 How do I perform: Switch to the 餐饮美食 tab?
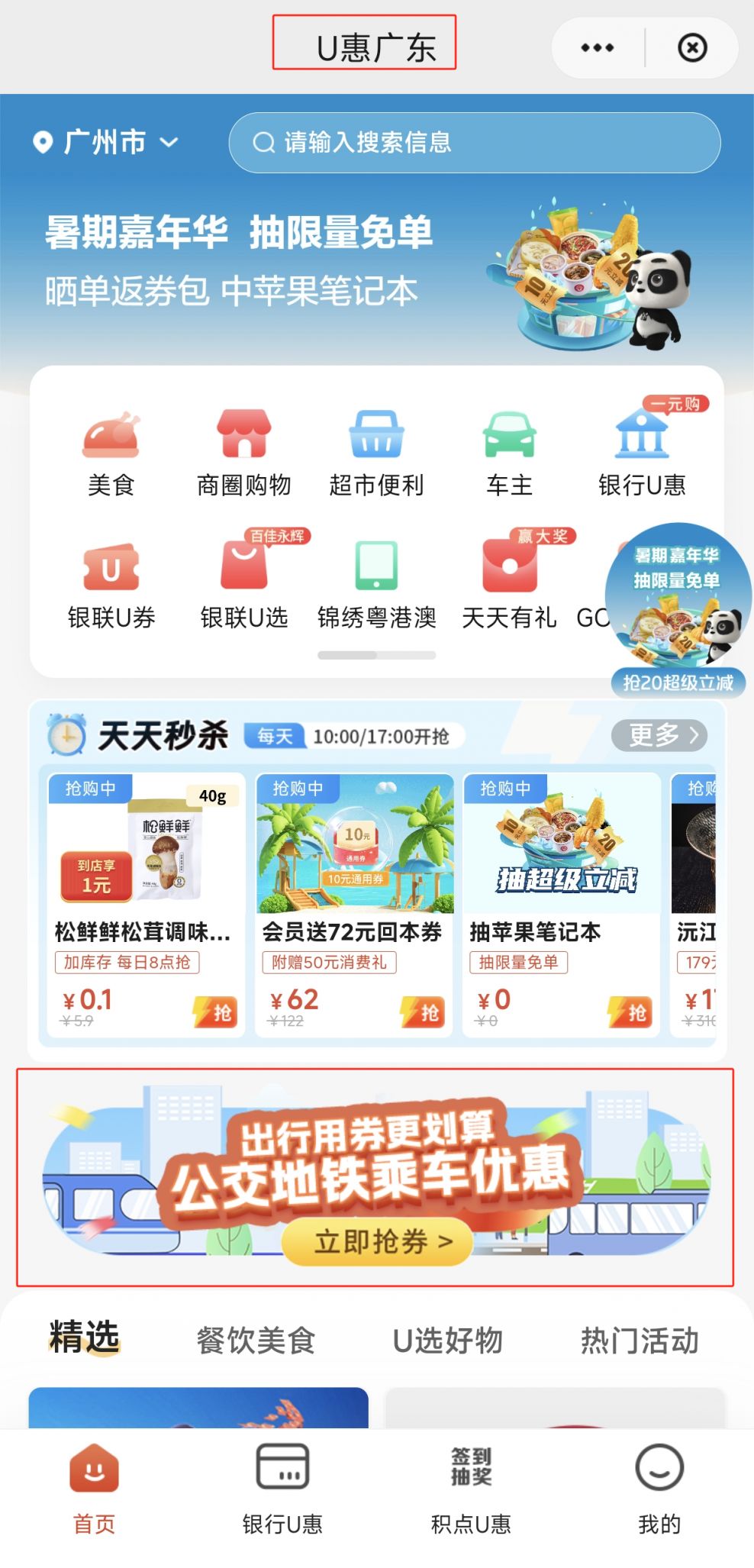pyautogui.click(x=256, y=1340)
